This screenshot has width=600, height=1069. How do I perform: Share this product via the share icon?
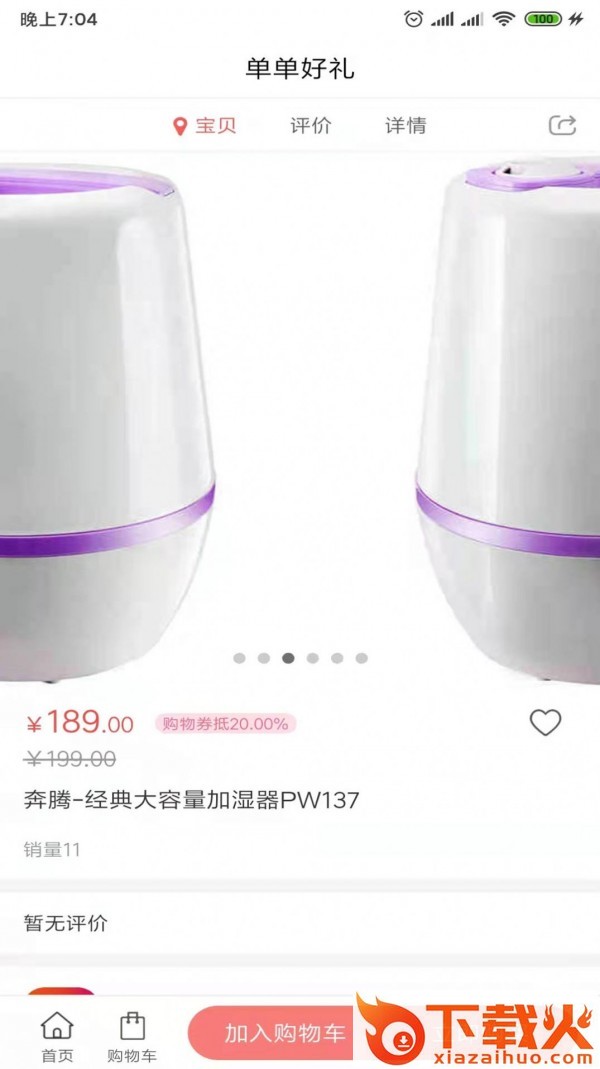click(x=562, y=125)
